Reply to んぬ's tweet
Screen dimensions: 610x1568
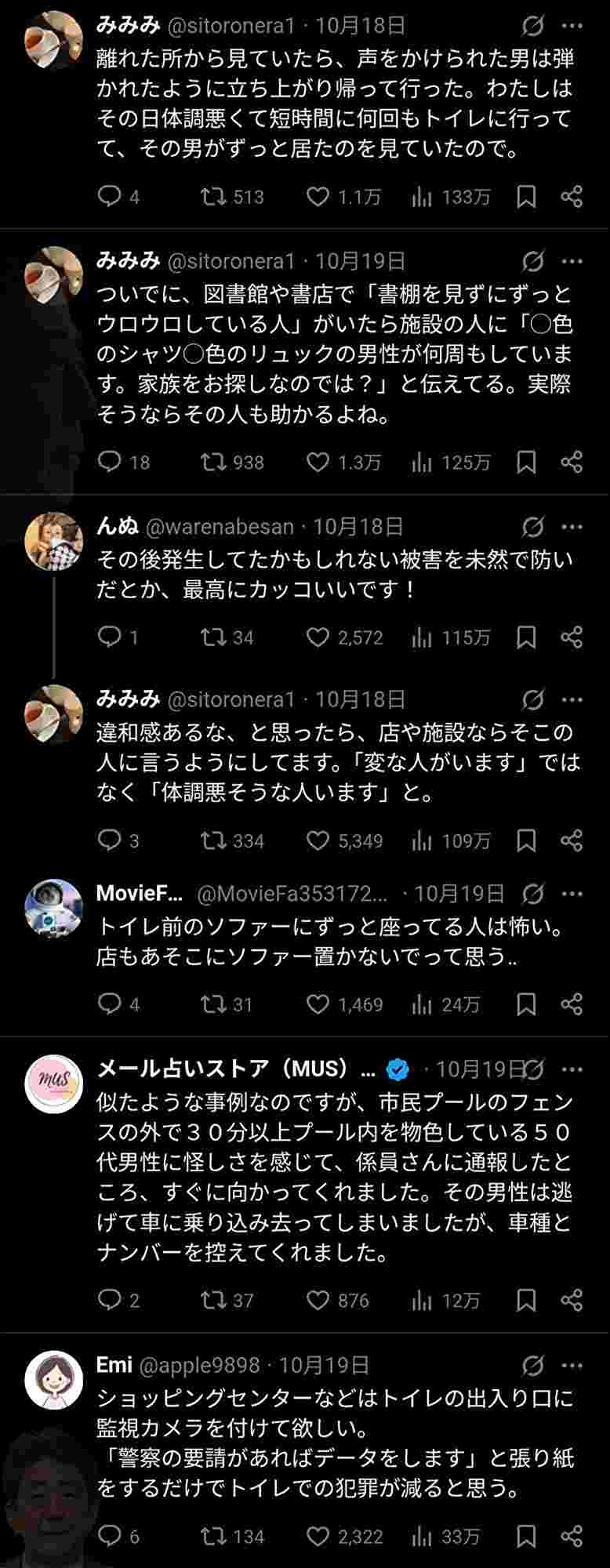click(x=109, y=637)
